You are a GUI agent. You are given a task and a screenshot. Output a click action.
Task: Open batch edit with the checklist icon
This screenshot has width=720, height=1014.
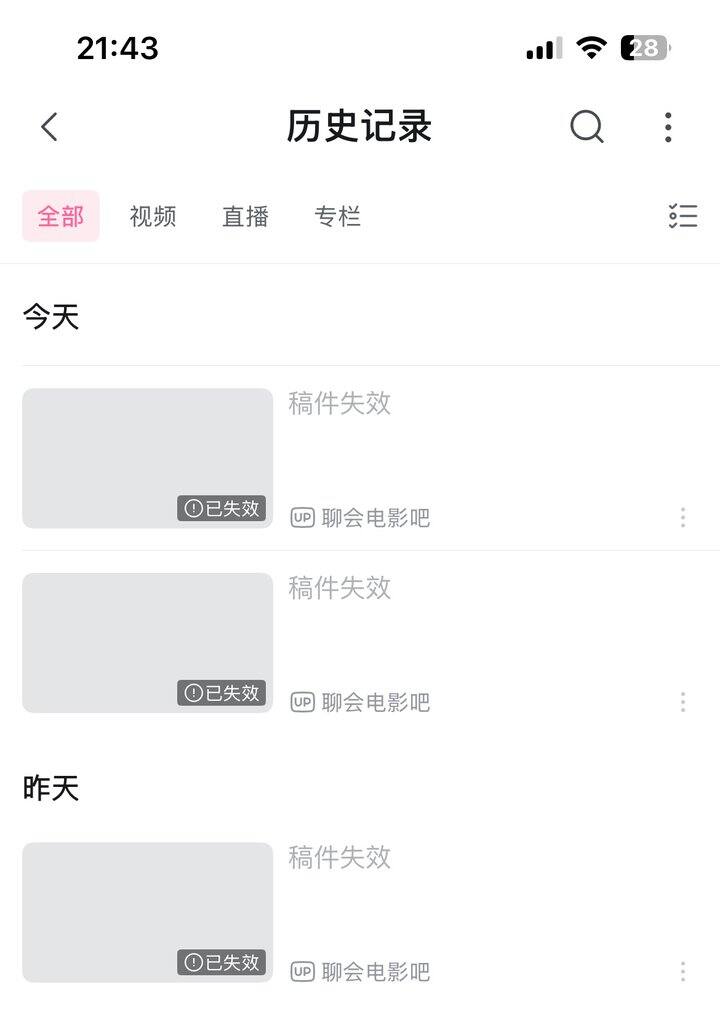coord(683,215)
